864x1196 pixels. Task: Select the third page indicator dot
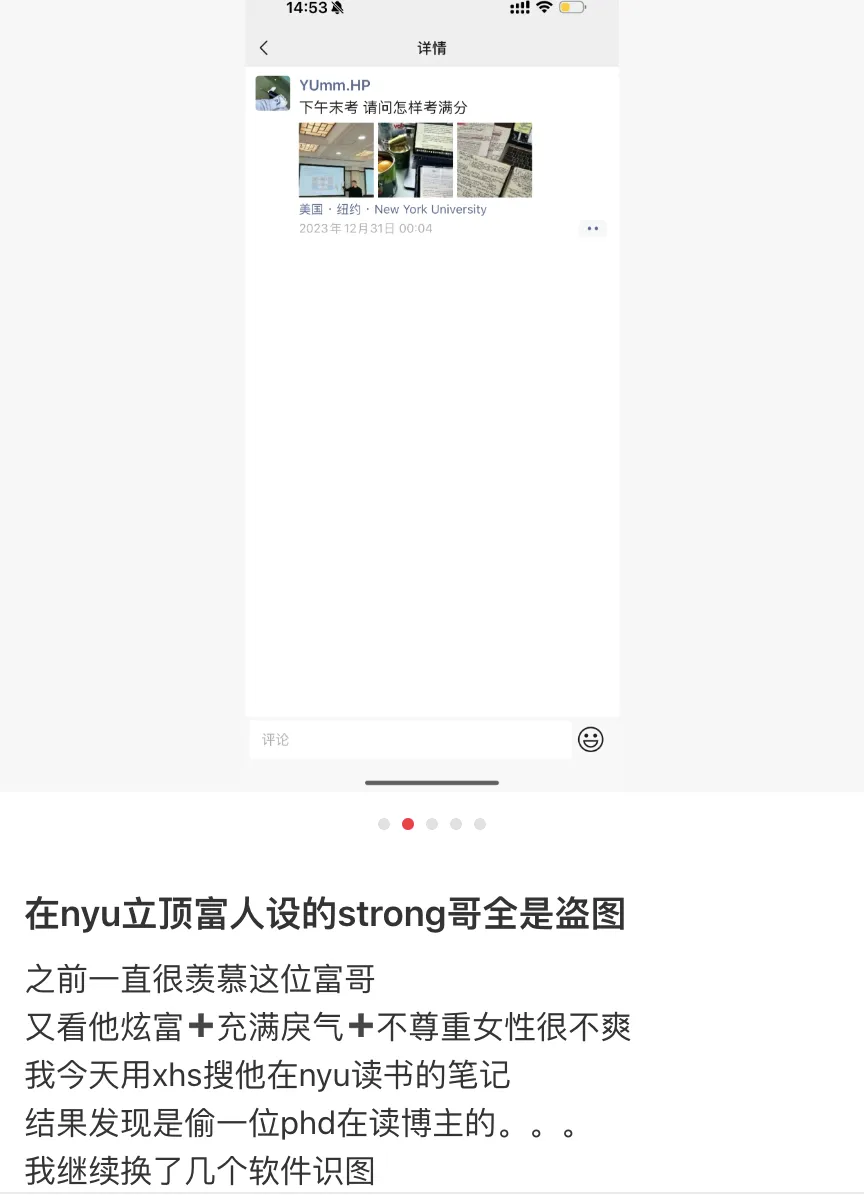tap(432, 824)
